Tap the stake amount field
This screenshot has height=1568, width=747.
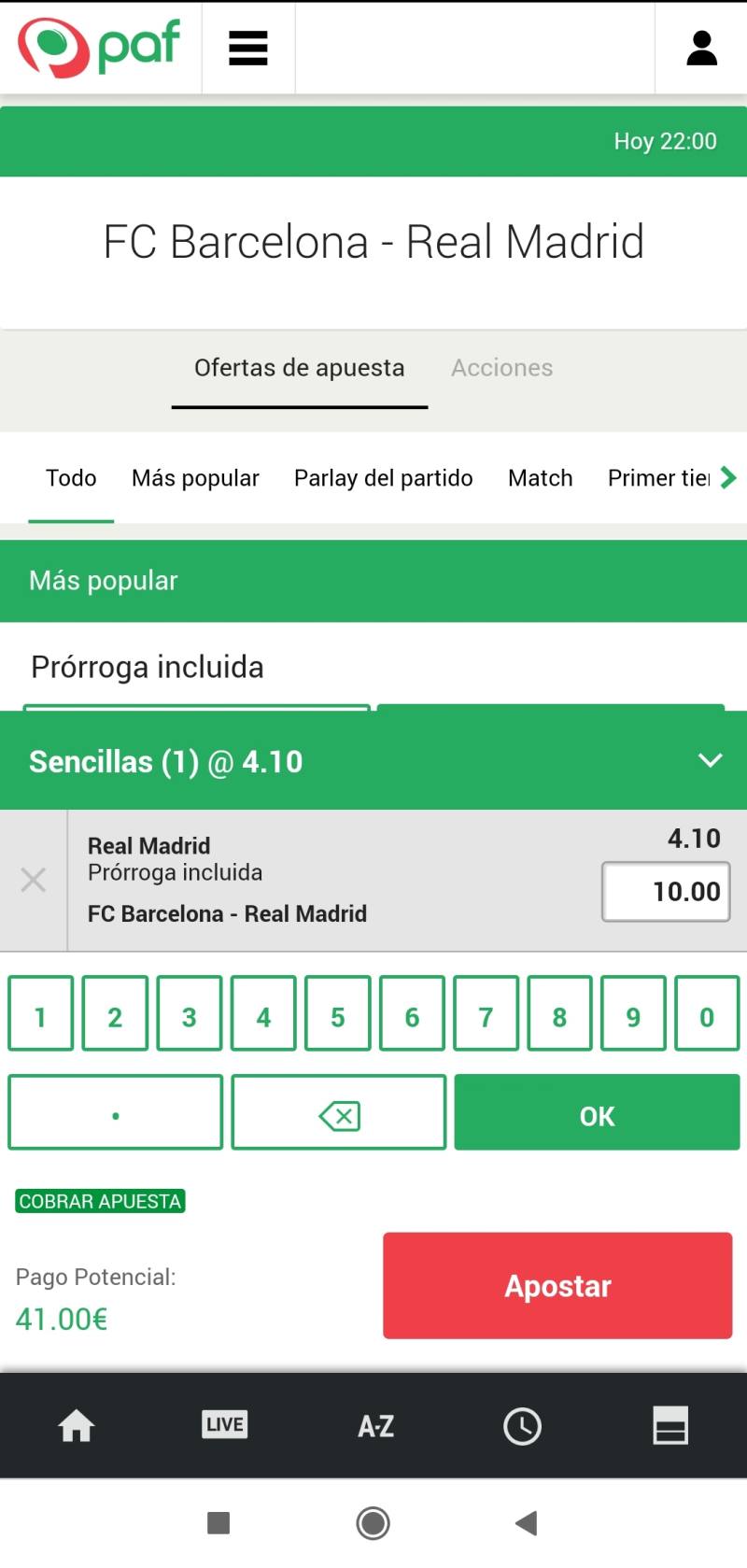(x=666, y=892)
